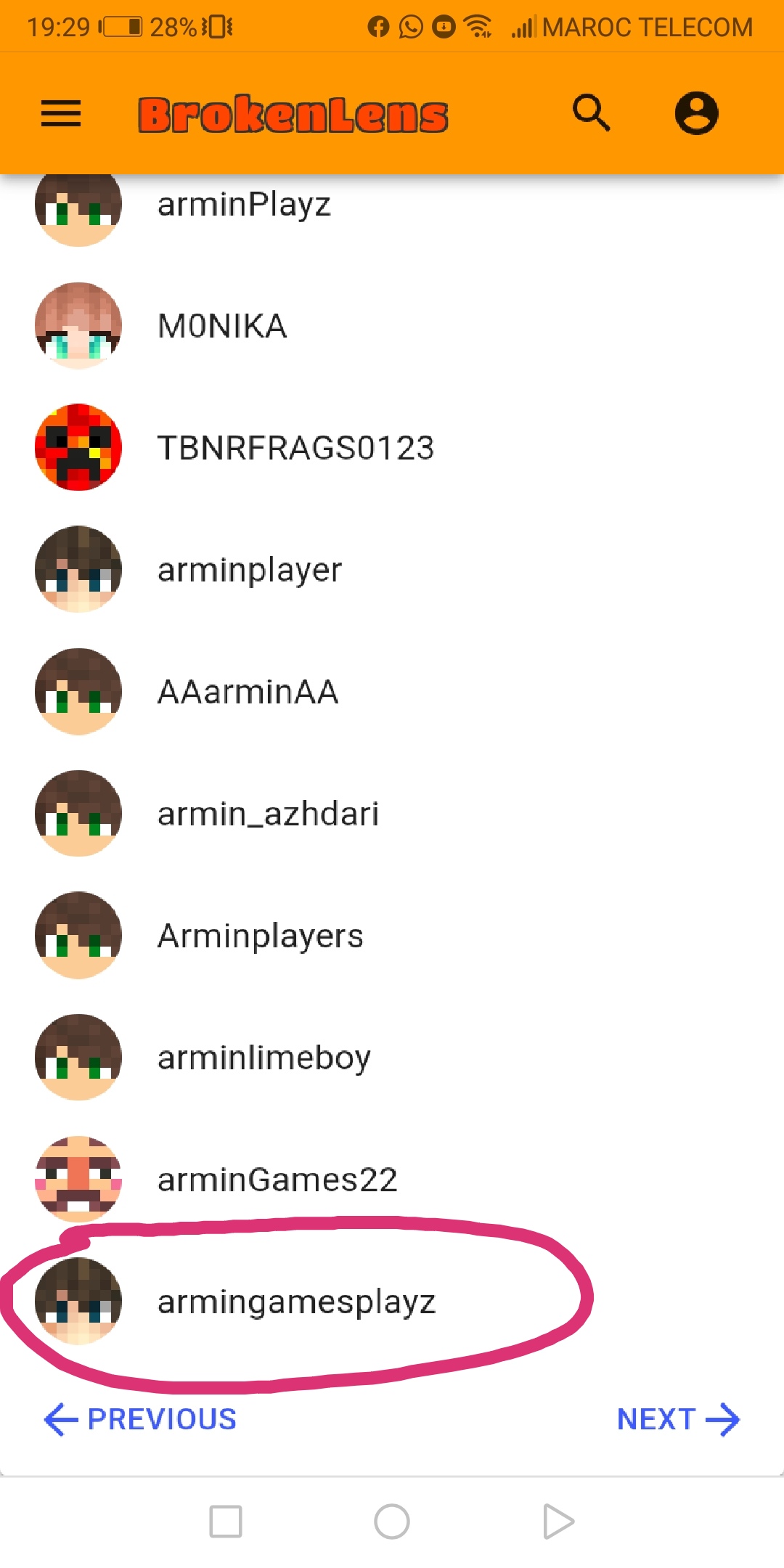Open arminGames22 row
This screenshot has width=784, height=1568.
pos(392,1179)
